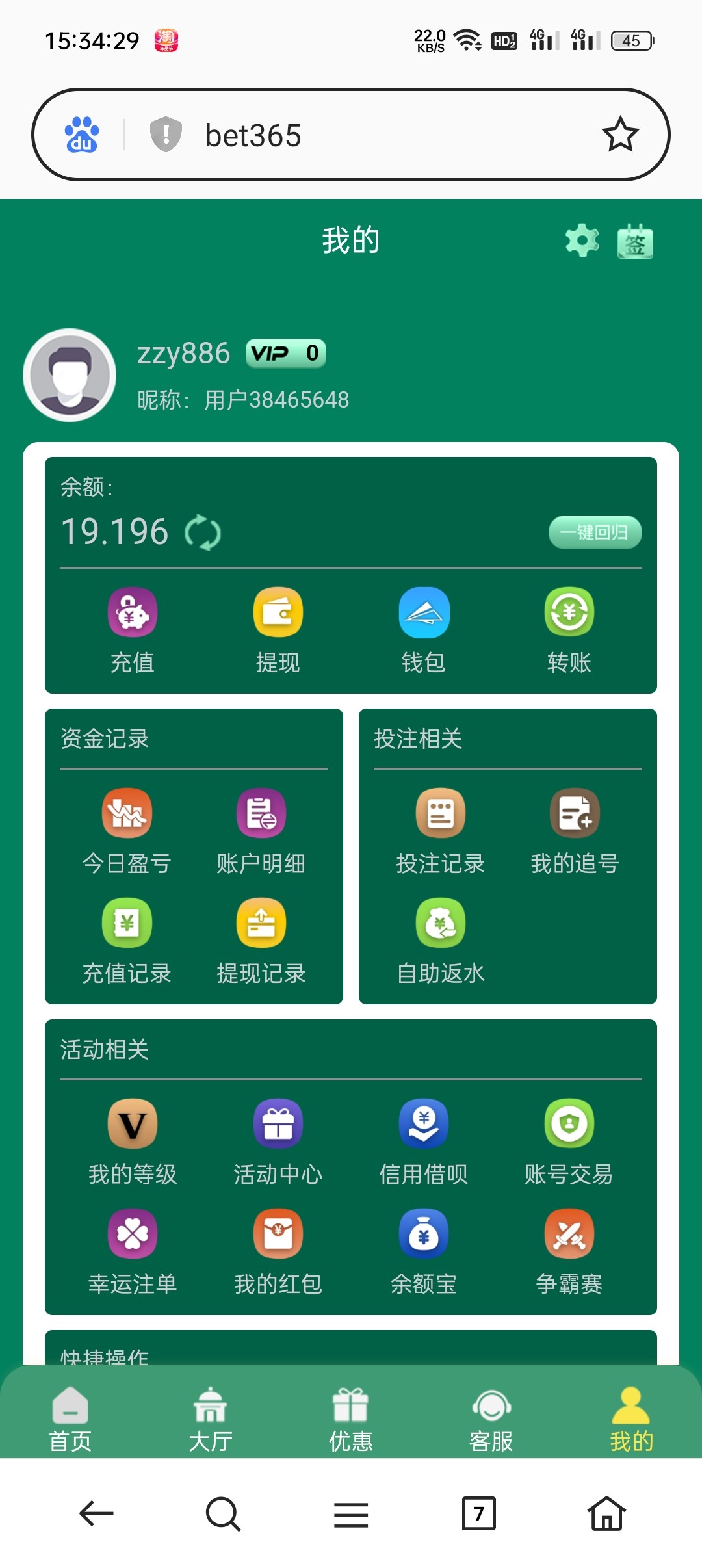Bookmark this page with the star icon

[x=620, y=135]
